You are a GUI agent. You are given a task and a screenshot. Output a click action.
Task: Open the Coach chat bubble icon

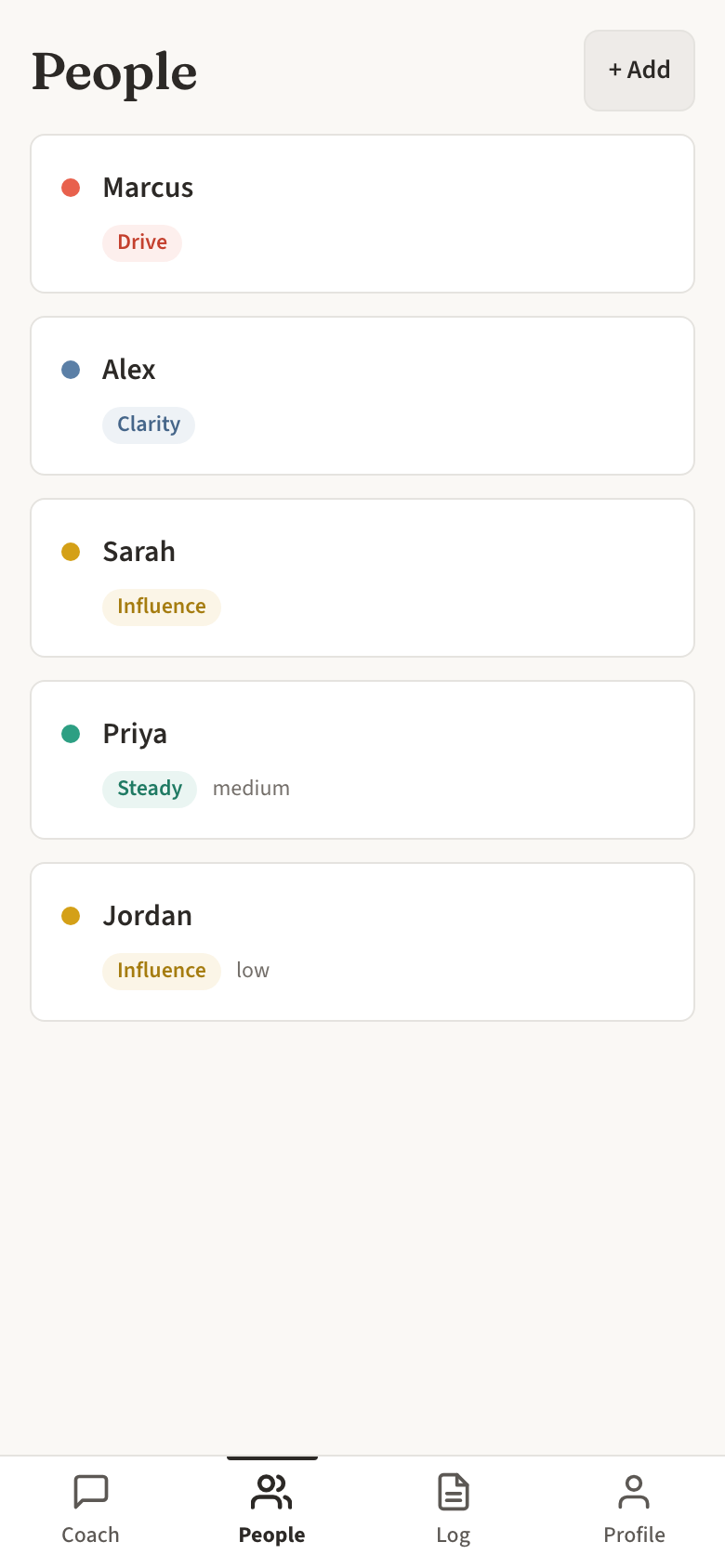point(90,1492)
